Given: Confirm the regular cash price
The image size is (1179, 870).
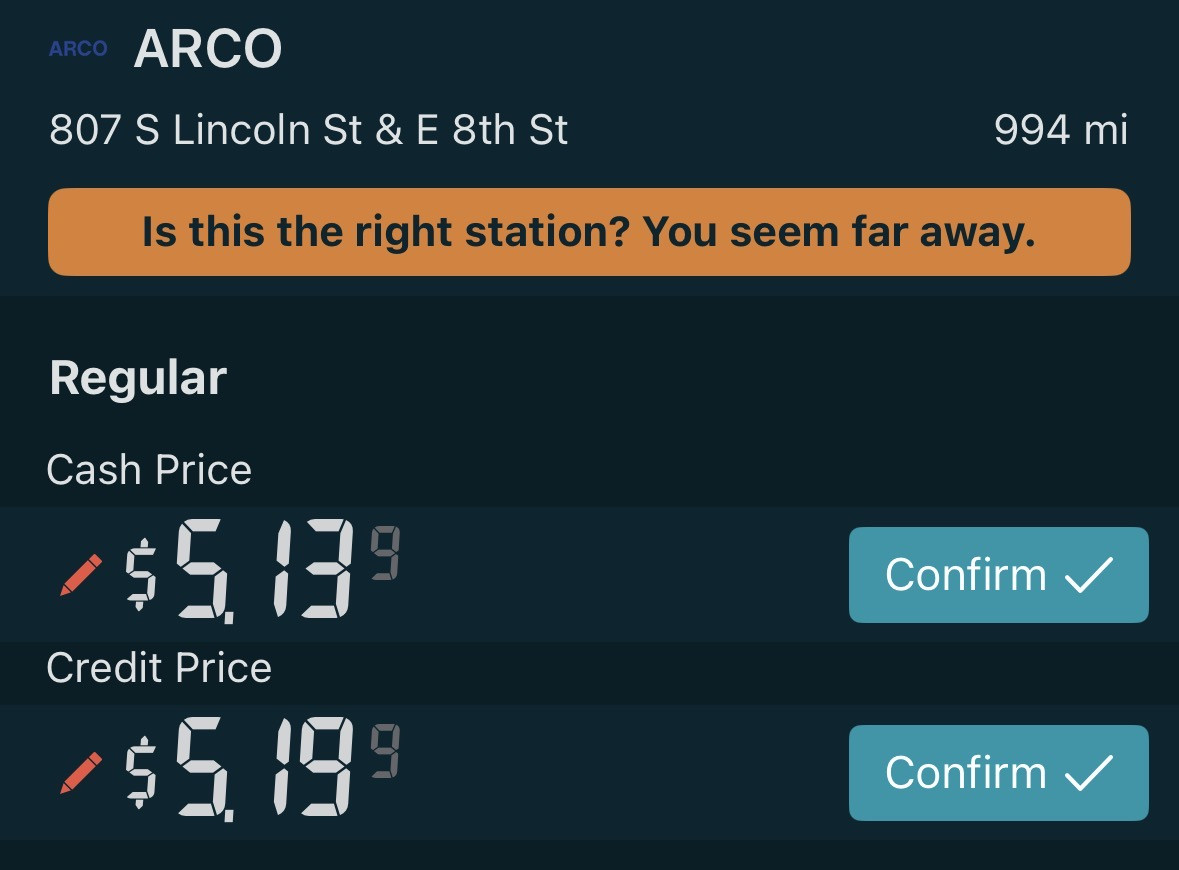Looking at the screenshot, I should (999, 574).
